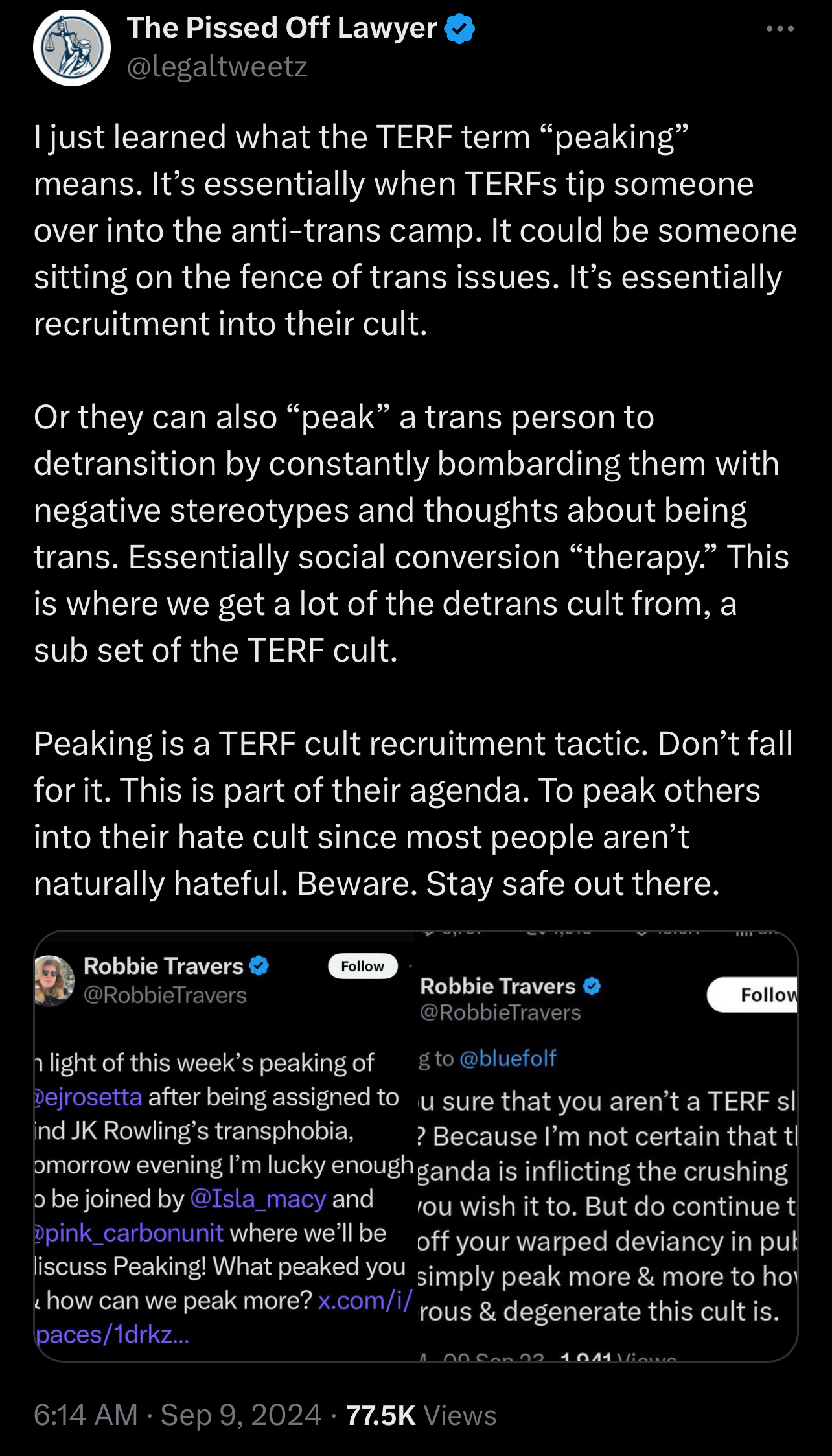Open the @legaltweetz profile handle
Viewport: 832px width, 1456px height.
[x=217, y=67]
